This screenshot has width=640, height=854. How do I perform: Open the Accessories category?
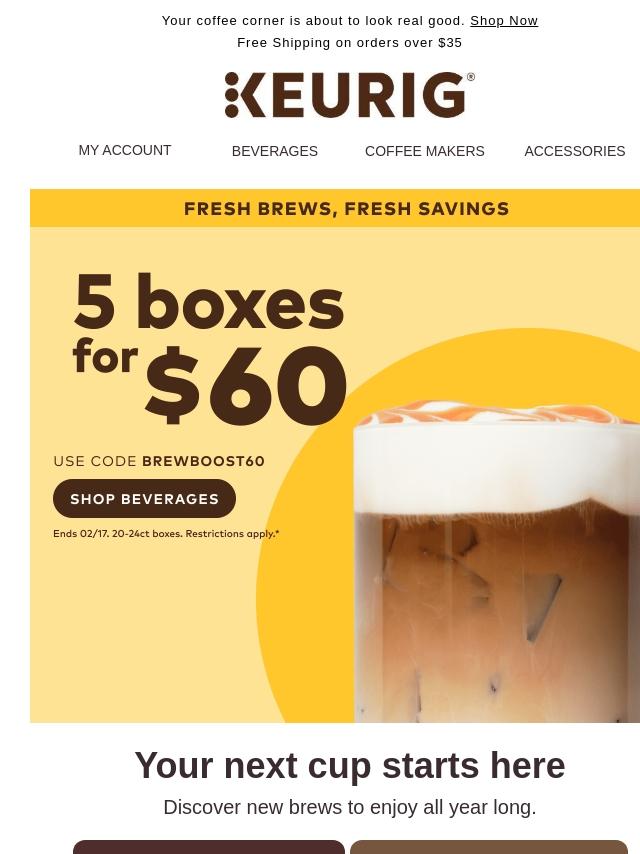click(x=574, y=151)
